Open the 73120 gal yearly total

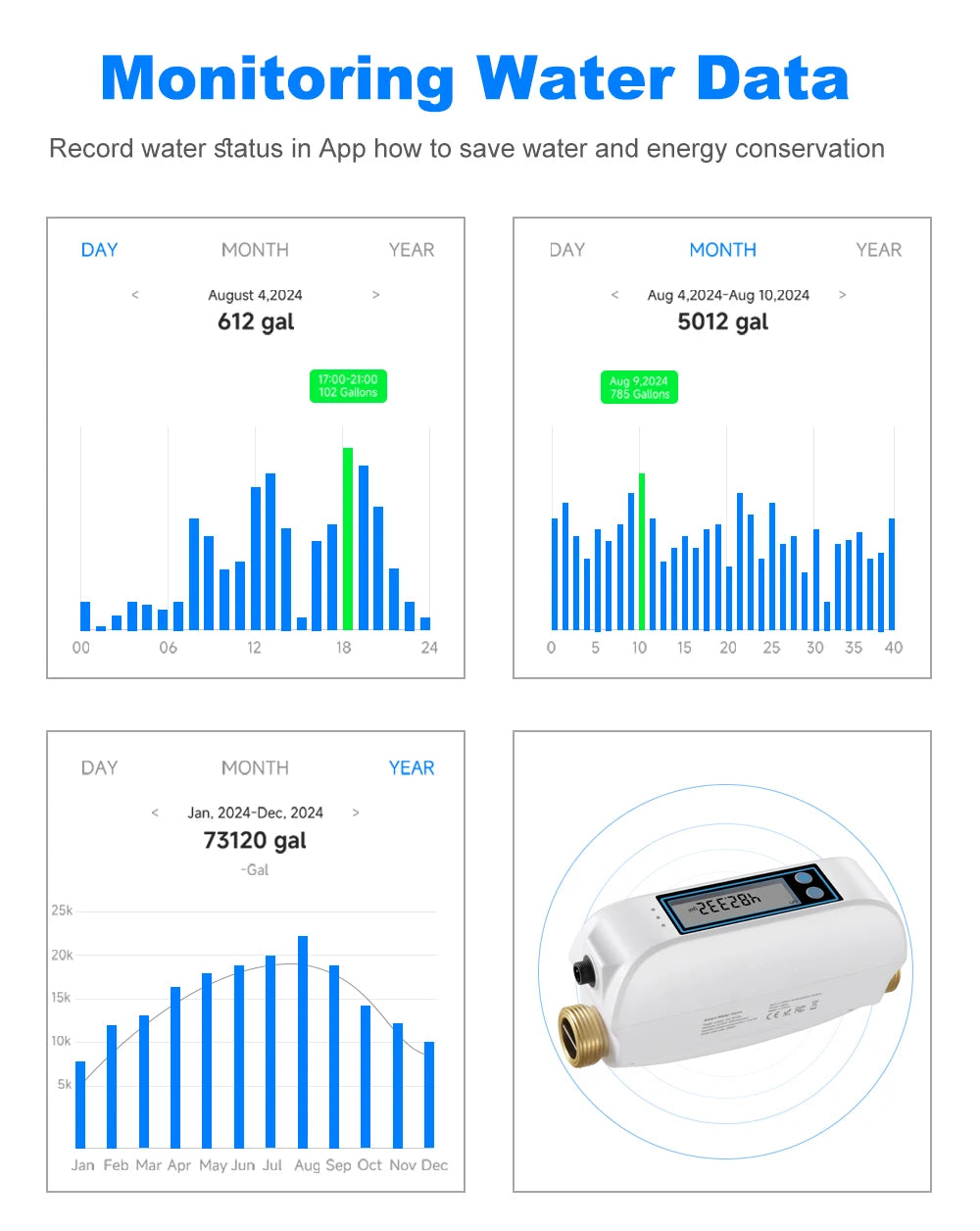click(x=254, y=840)
